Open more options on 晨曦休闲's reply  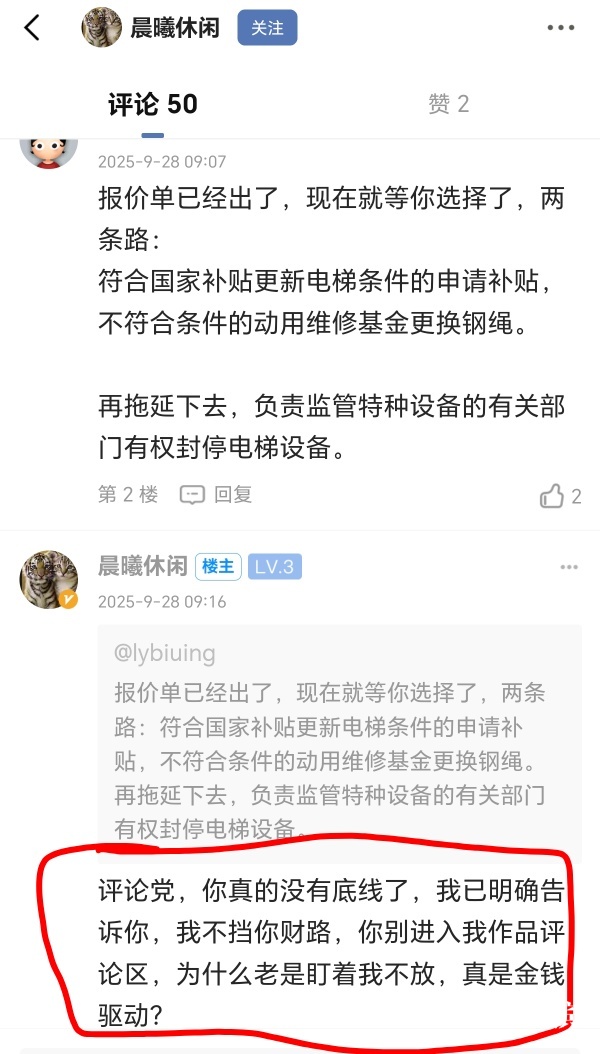point(568,567)
